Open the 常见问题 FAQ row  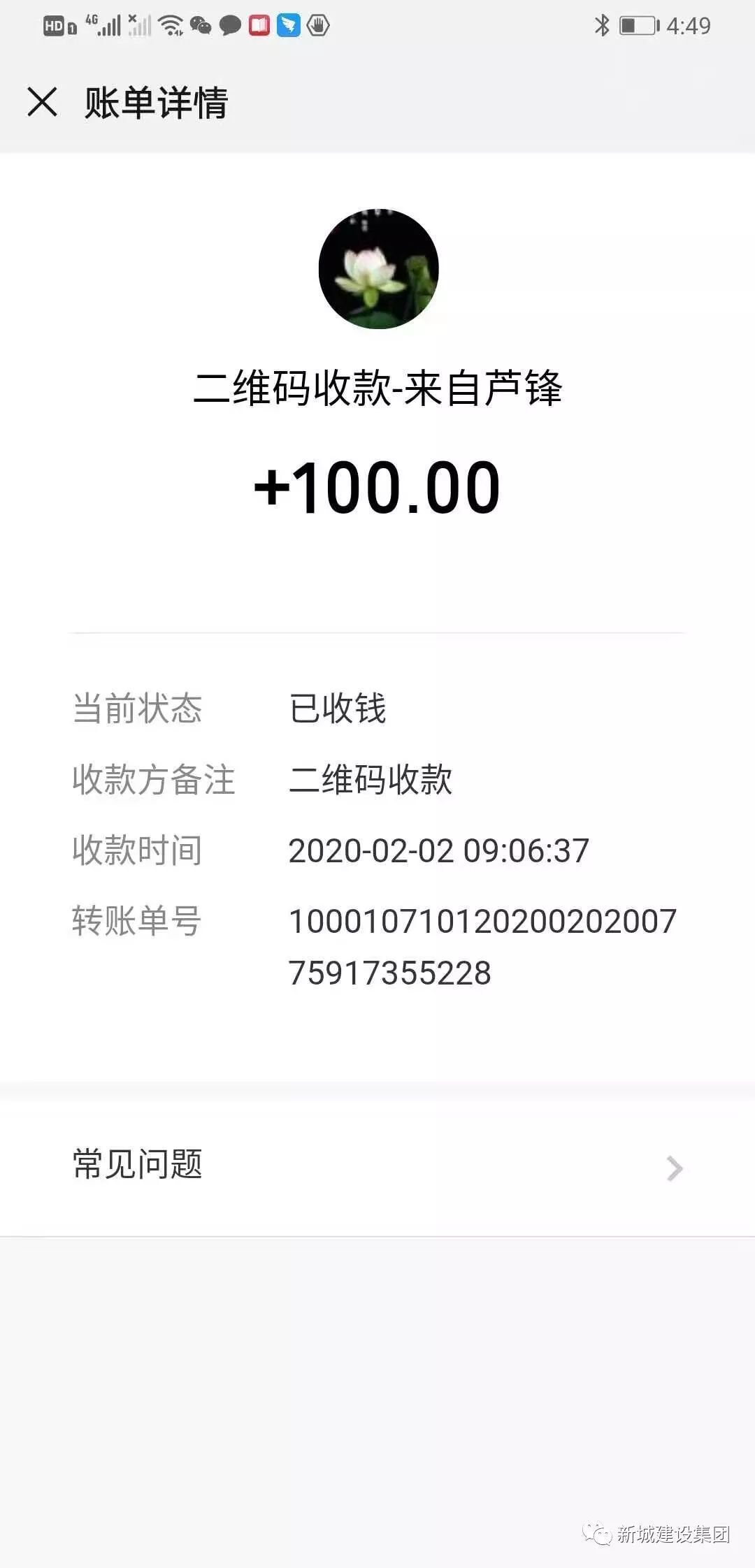(377, 1166)
